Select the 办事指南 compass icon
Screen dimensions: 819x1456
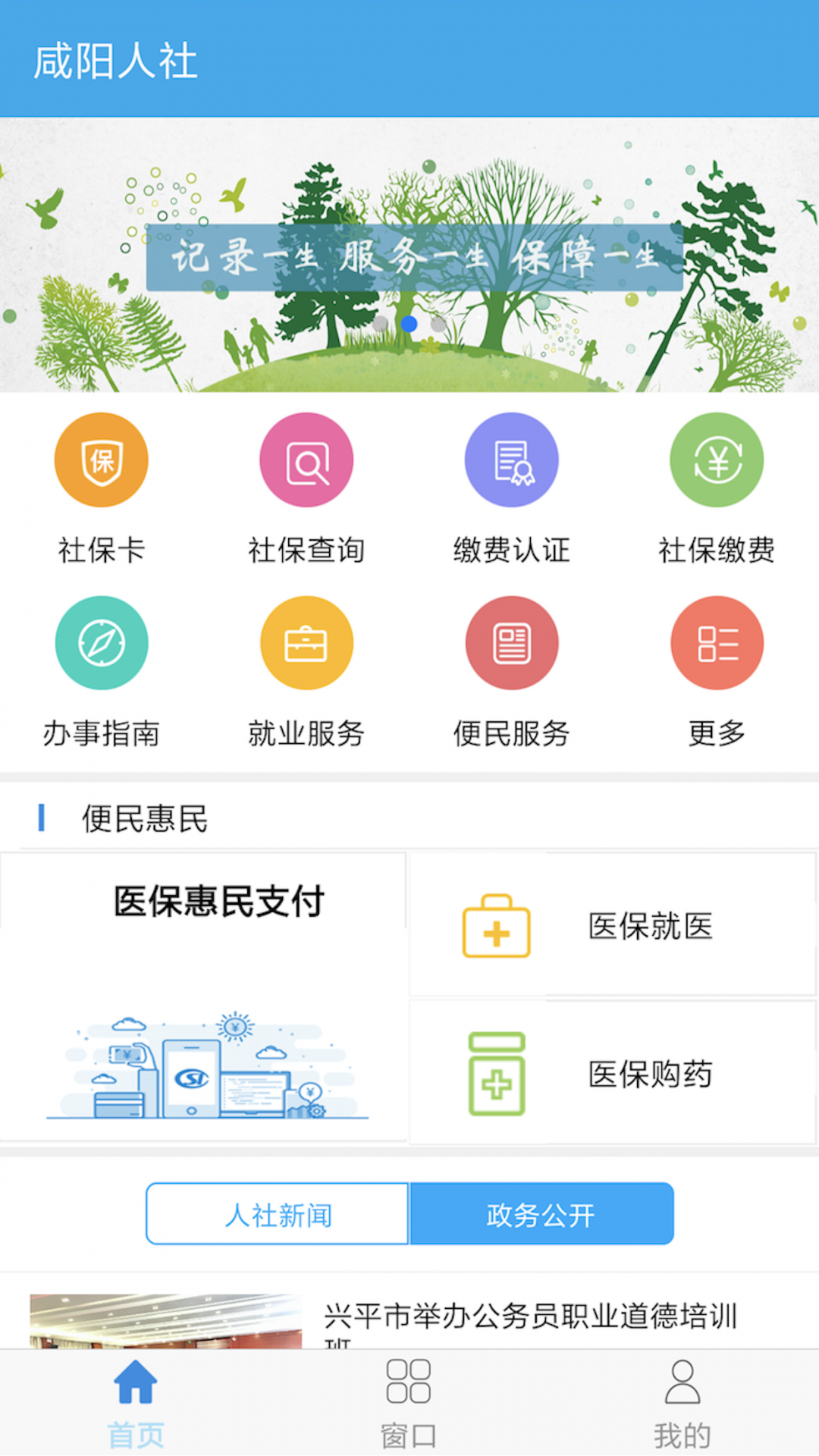pos(102,642)
